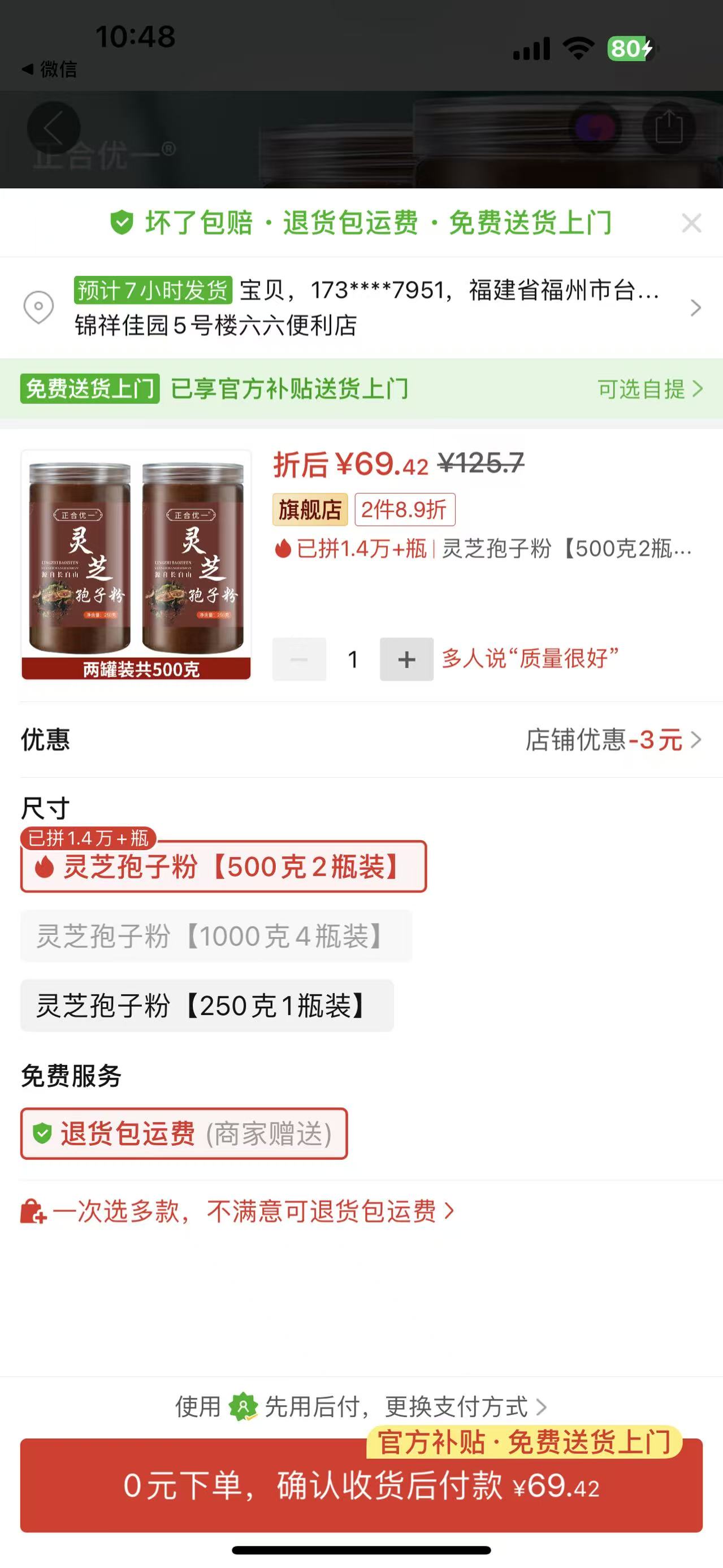Screen dimensions: 723x1568
Task: Open the 店铺优惠 -3元 discount row
Action: point(612,740)
